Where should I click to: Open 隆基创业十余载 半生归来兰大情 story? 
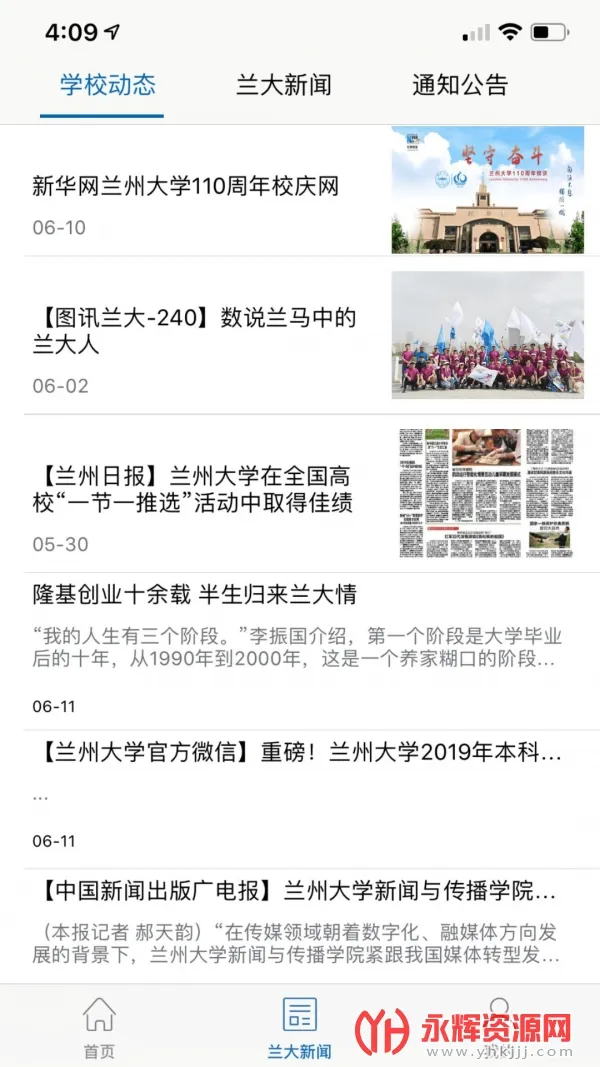tap(195, 595)
